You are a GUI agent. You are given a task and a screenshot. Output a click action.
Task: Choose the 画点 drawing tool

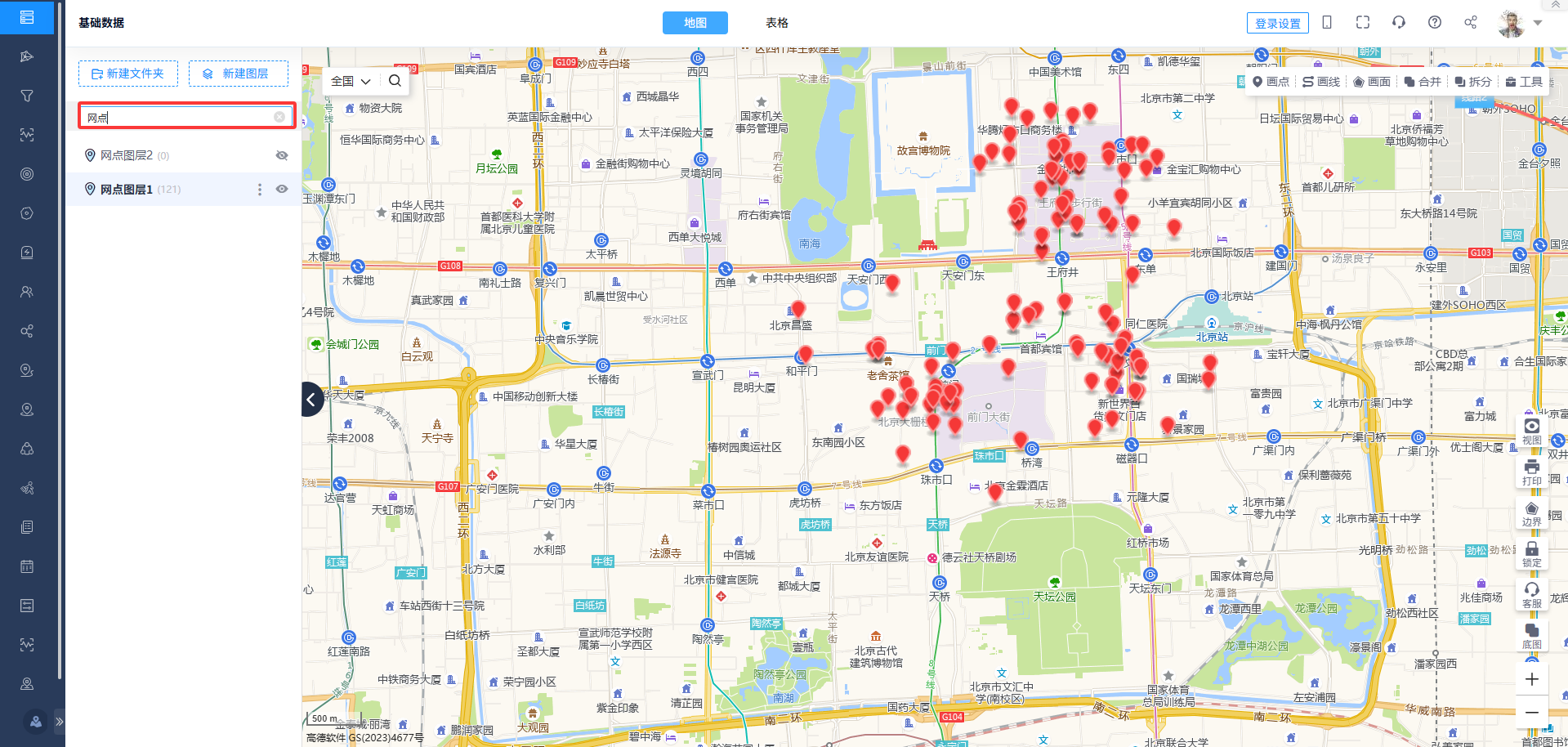[x=1271, y=82]
